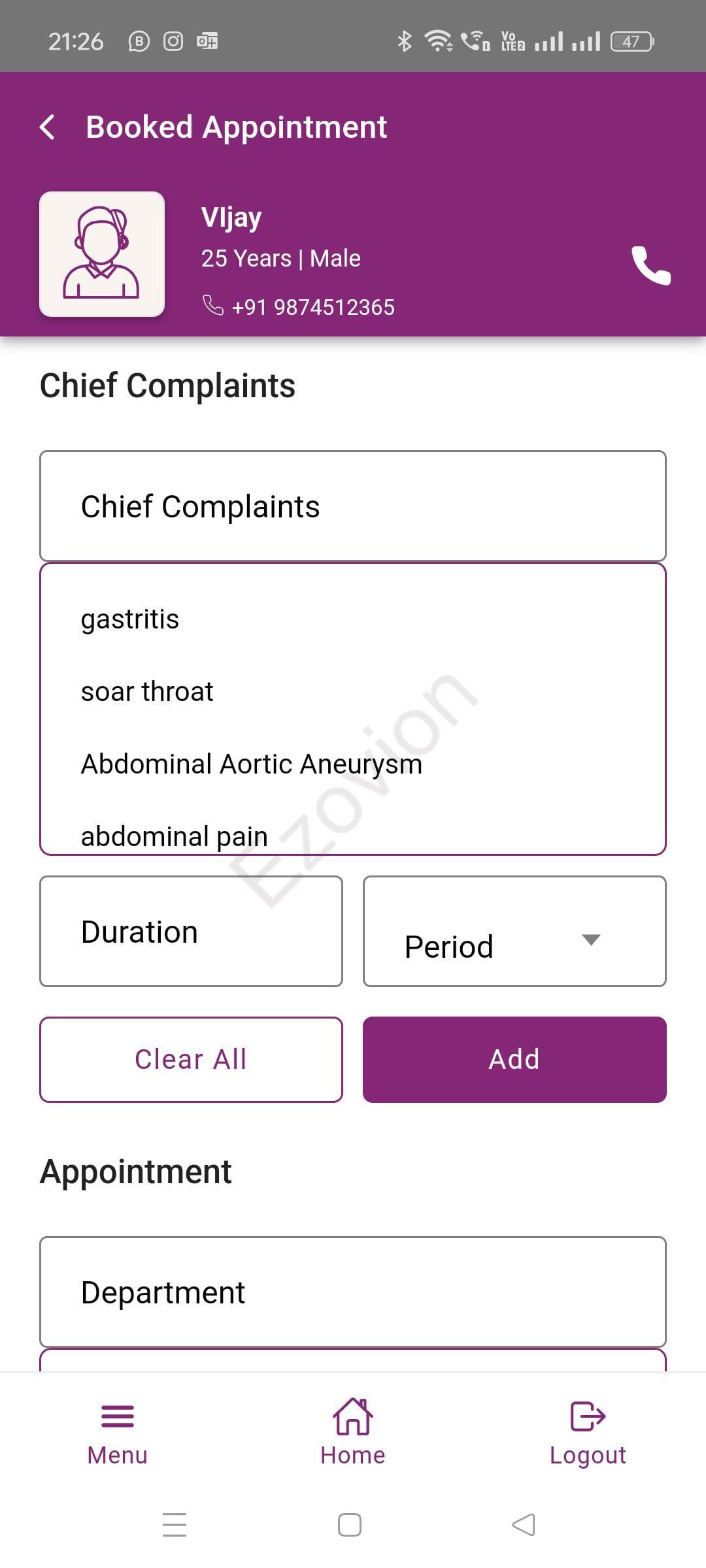This screenshot has height=1568, width=706.
Task: Go back from Booked Appointment
Action: [47, 127]
